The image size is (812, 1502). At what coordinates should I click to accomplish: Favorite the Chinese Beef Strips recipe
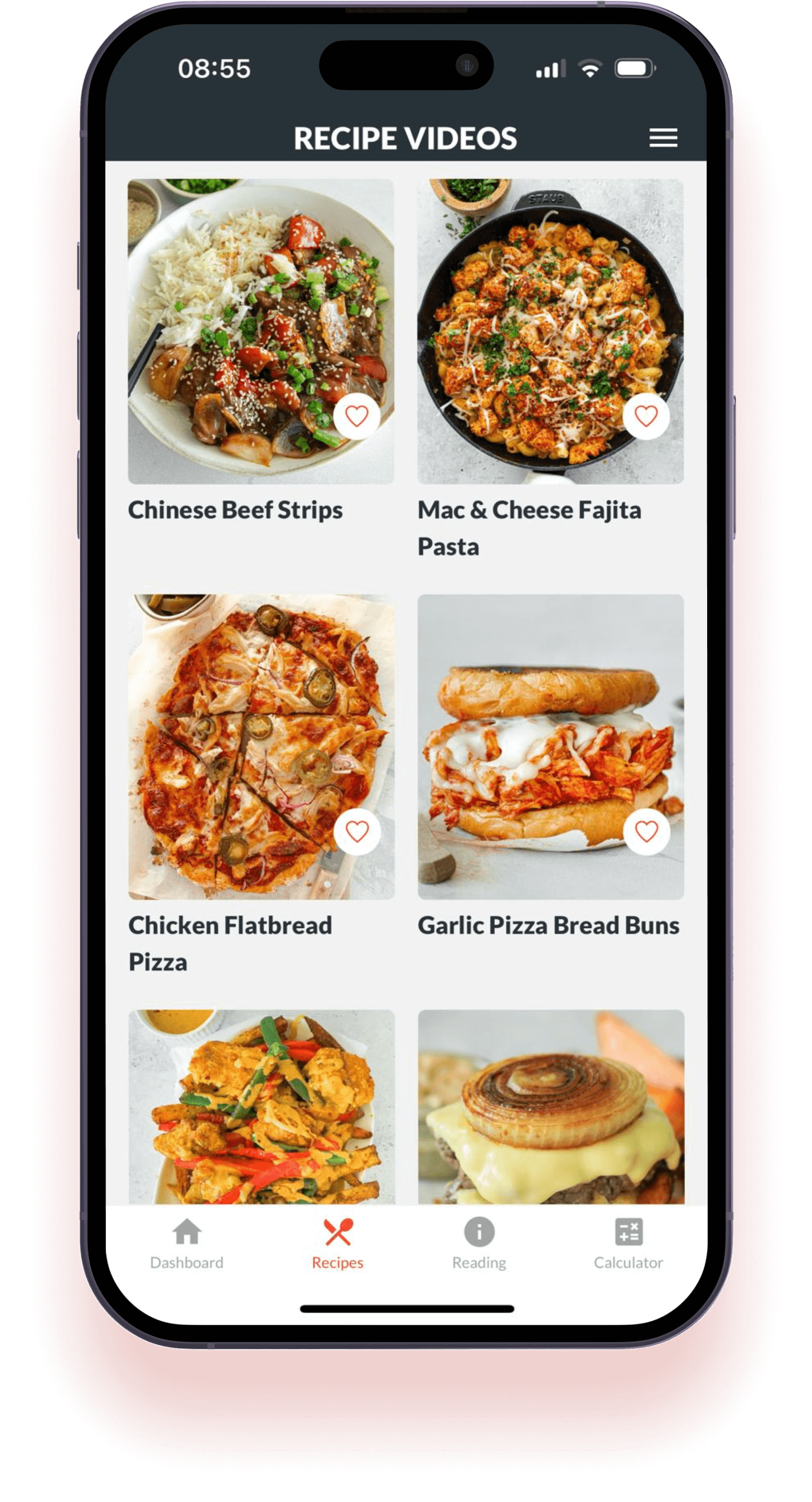point(357,416)
